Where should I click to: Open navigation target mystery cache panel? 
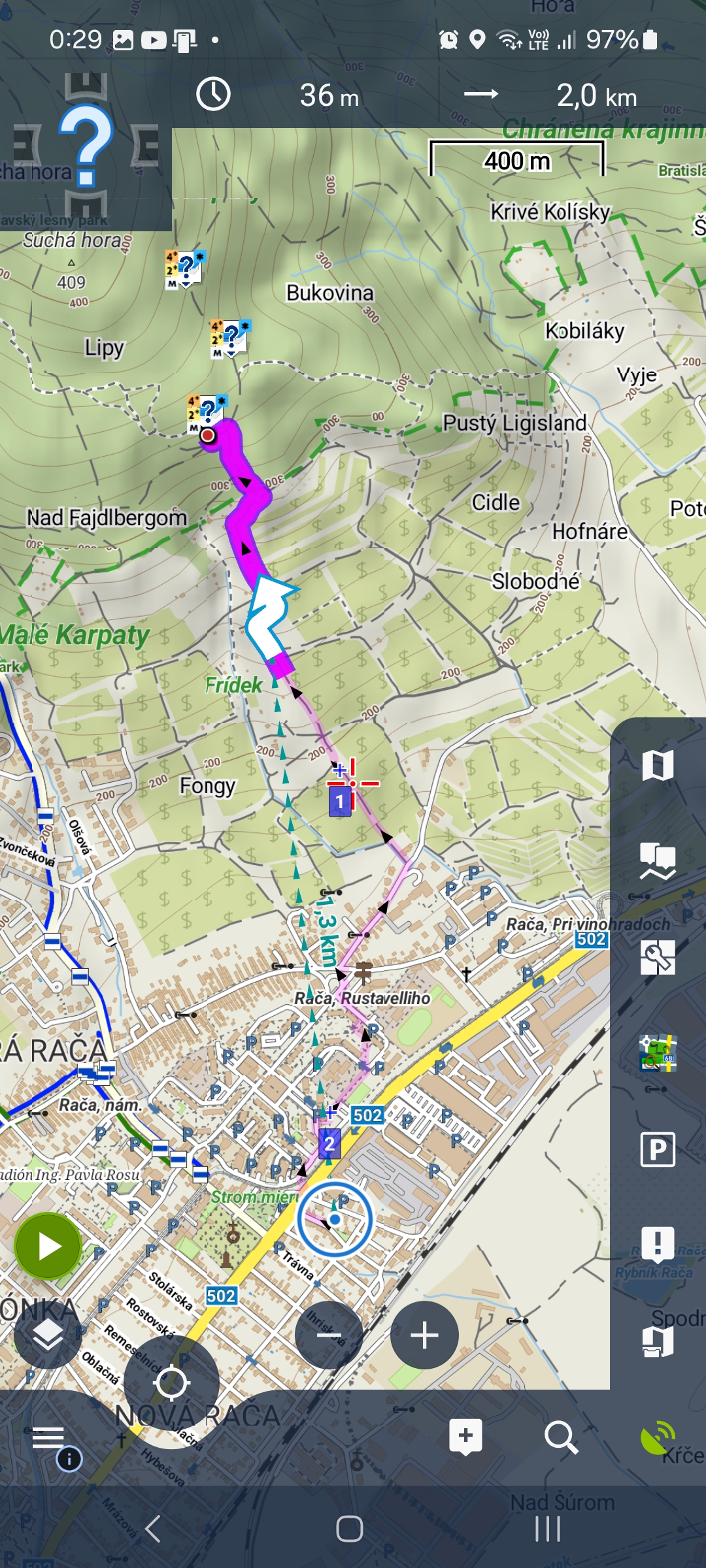pyautogui.click(x=86, y=145)
